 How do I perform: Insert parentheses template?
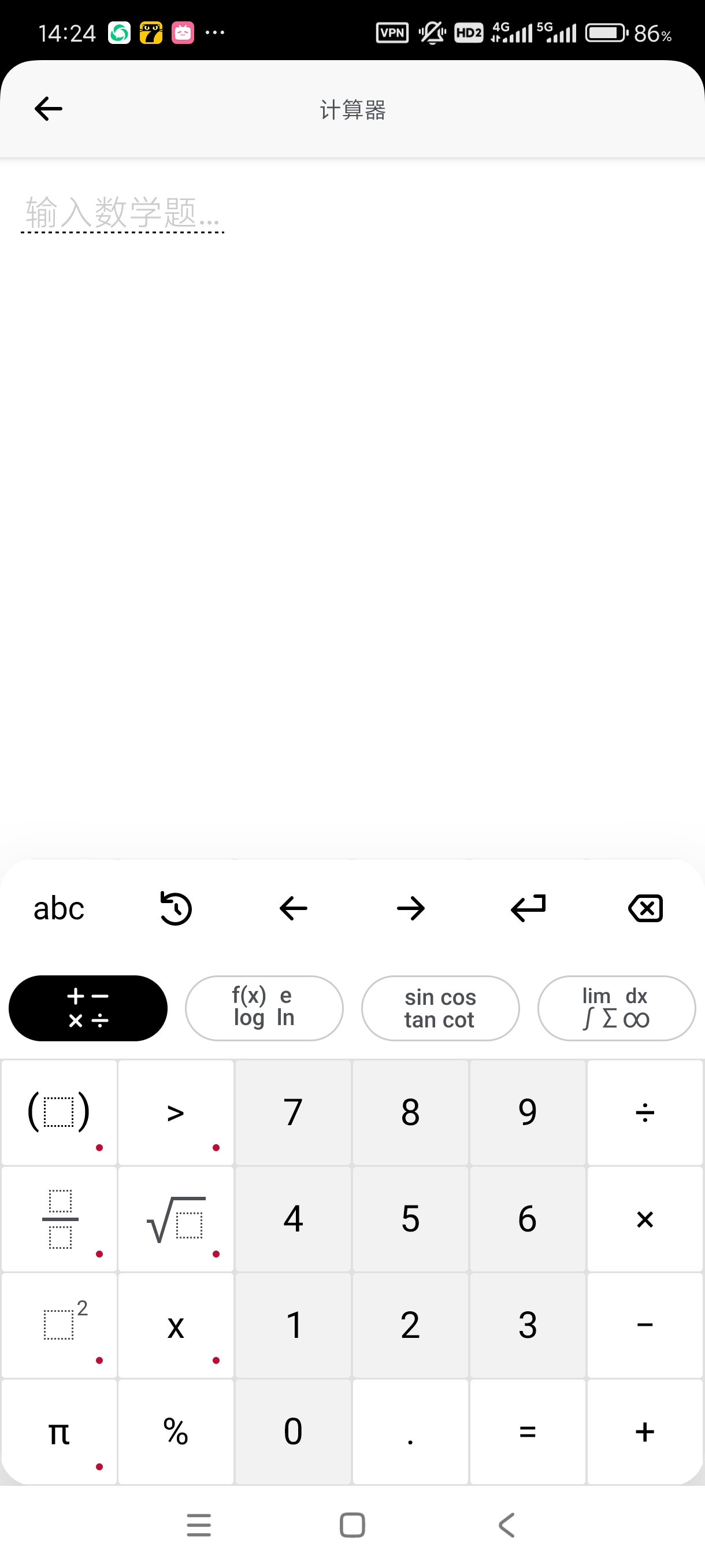59,1112
